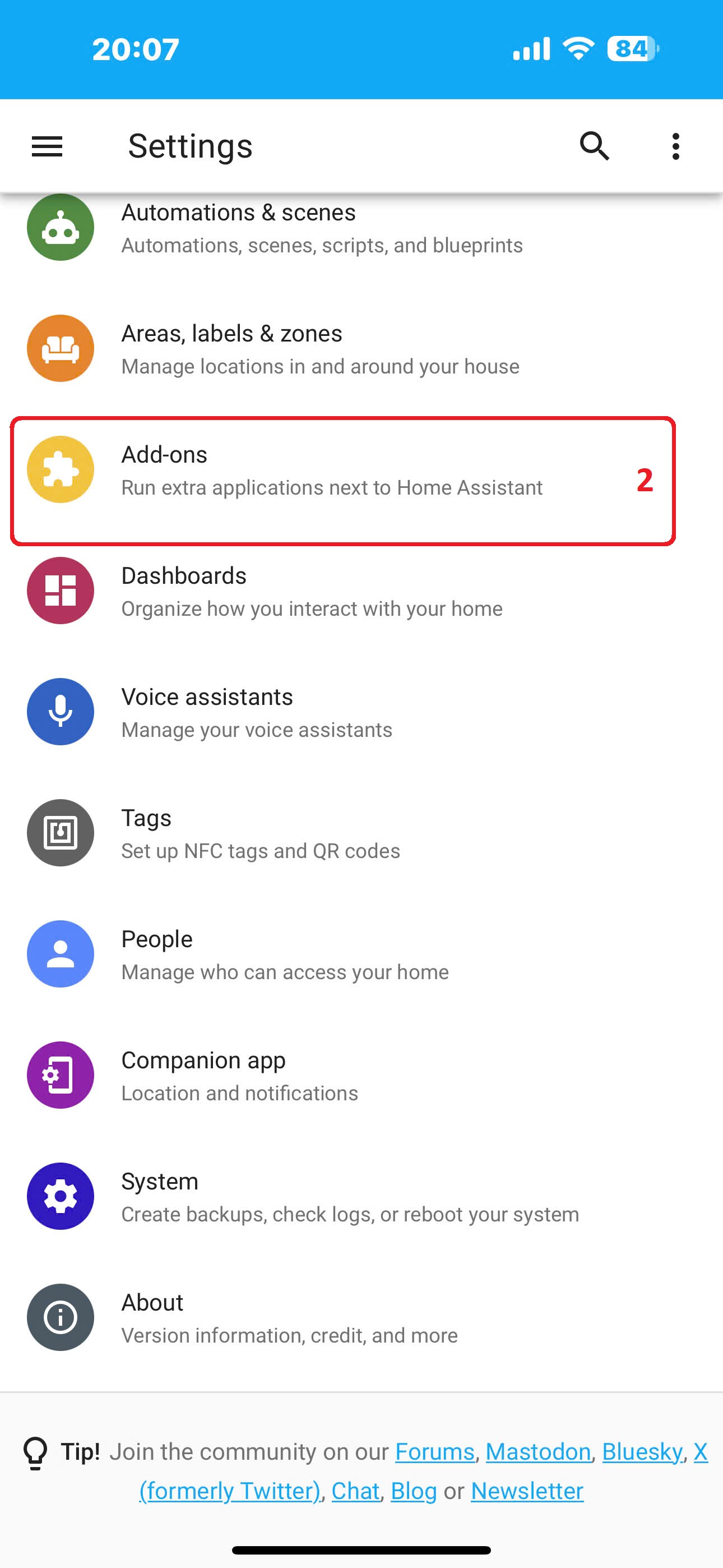The height and width of the screenshot is (1568, 723).
Task: Open Automations & scenes settings
Action: pyautogui.click(x=361, y=228)
